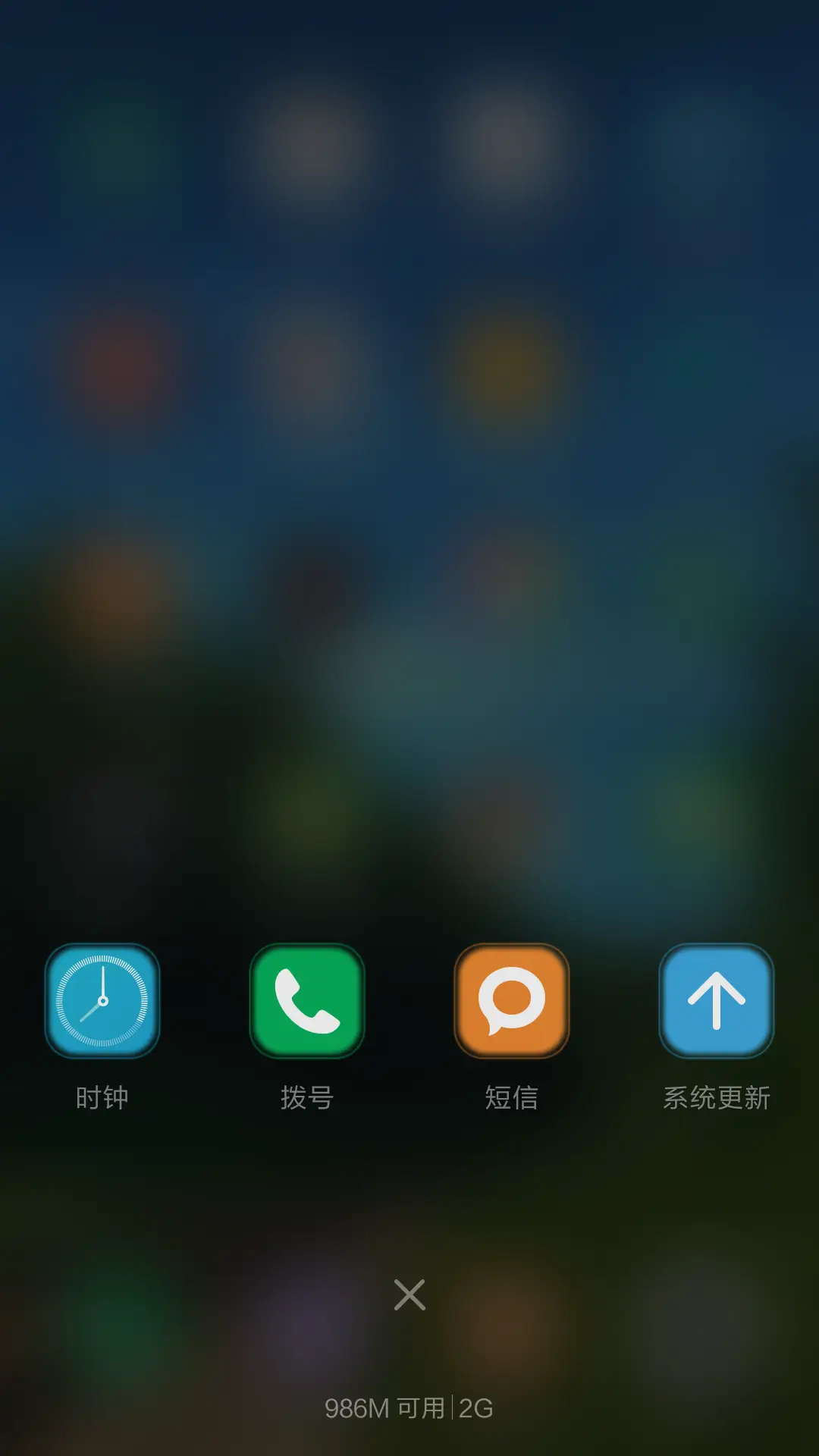Screen dimensions: 819x1456
Task: Click the blurred wallpaper center area
Action: coord(409,682)
